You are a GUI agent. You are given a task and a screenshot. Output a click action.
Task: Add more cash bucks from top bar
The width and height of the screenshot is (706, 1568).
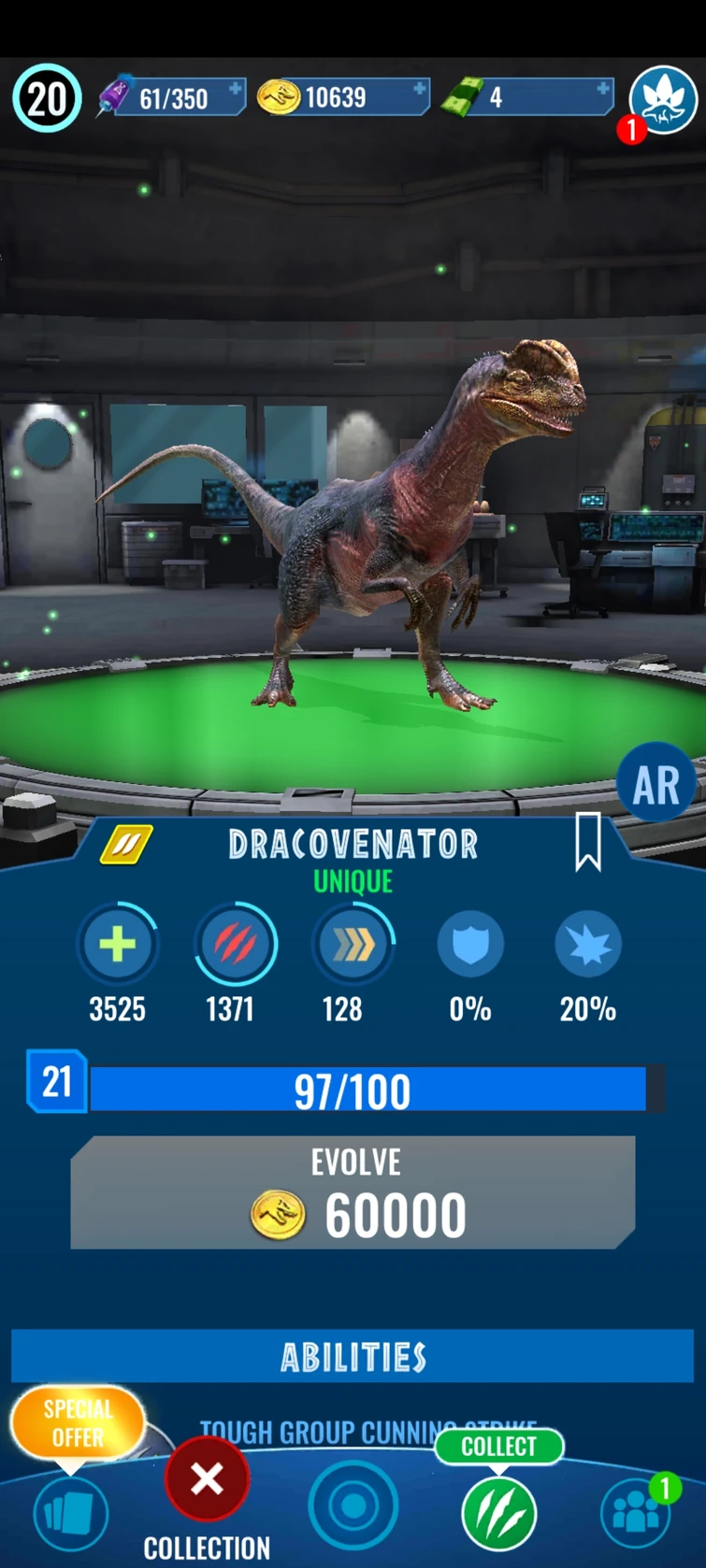pyautogui.click(x=603, y=91)
